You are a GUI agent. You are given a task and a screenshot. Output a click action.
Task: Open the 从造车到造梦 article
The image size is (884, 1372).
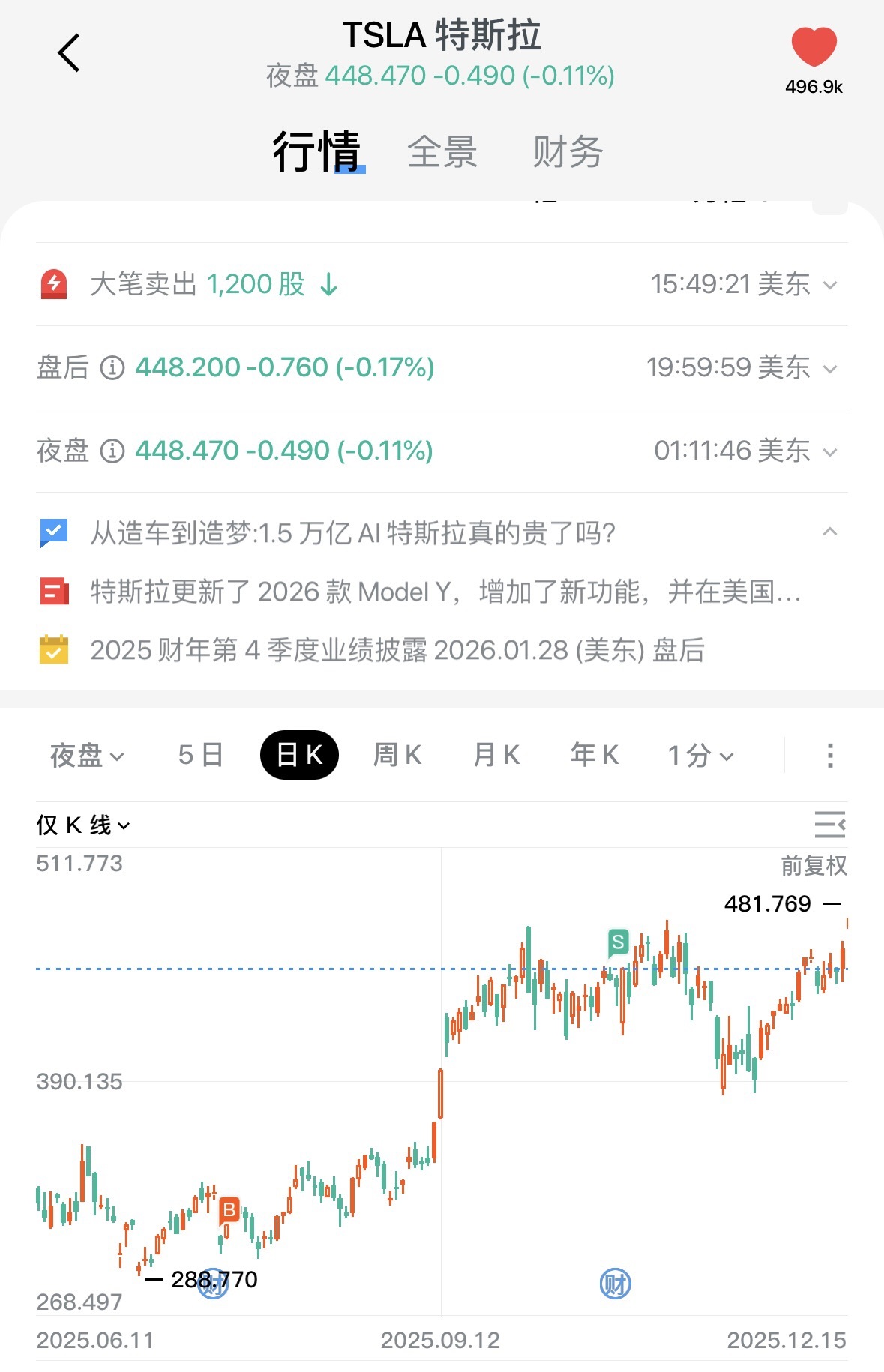click(x=352, y=533)
